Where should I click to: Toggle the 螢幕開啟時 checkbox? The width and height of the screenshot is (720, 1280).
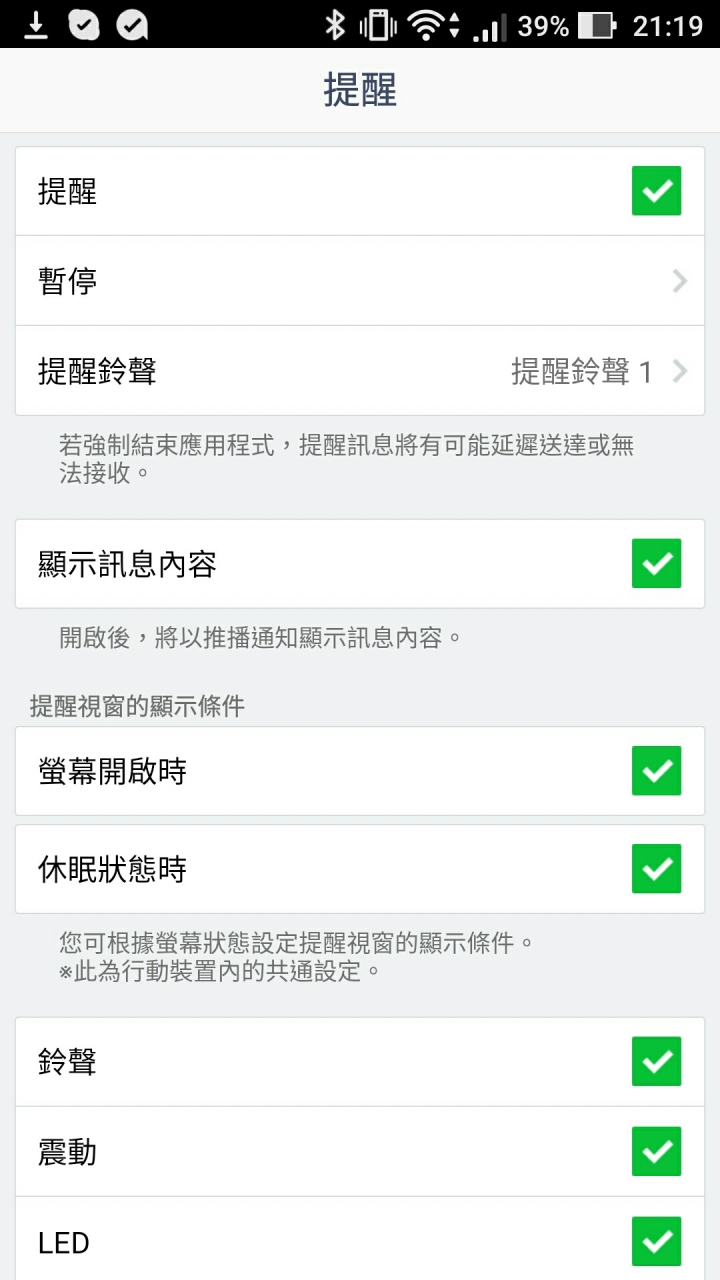pos(656,771)
